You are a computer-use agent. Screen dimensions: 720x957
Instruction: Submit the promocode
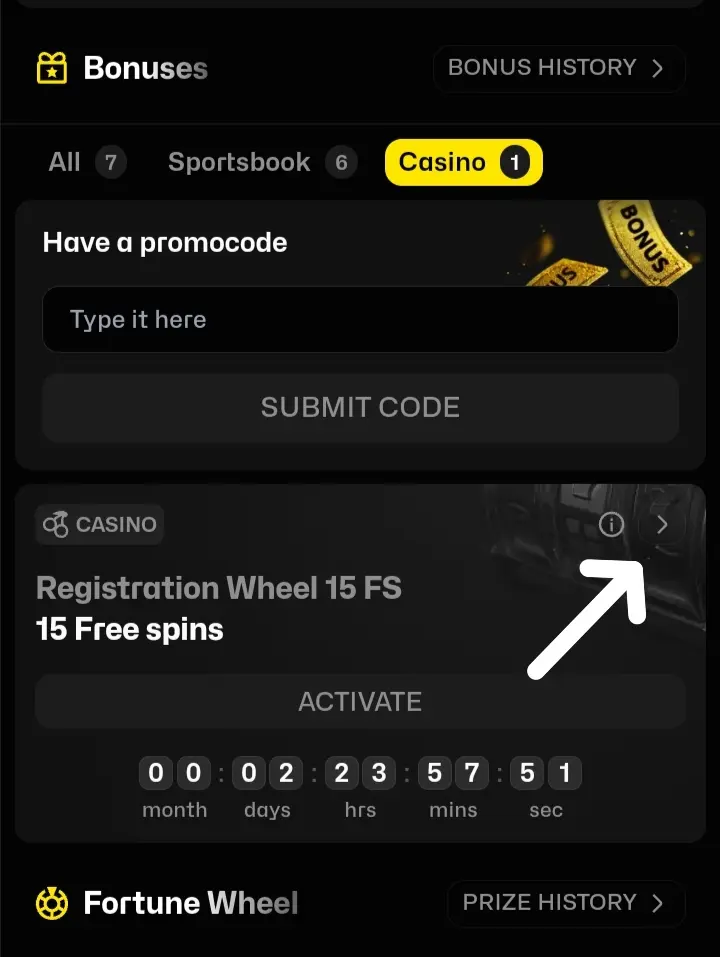coord(360,407)
